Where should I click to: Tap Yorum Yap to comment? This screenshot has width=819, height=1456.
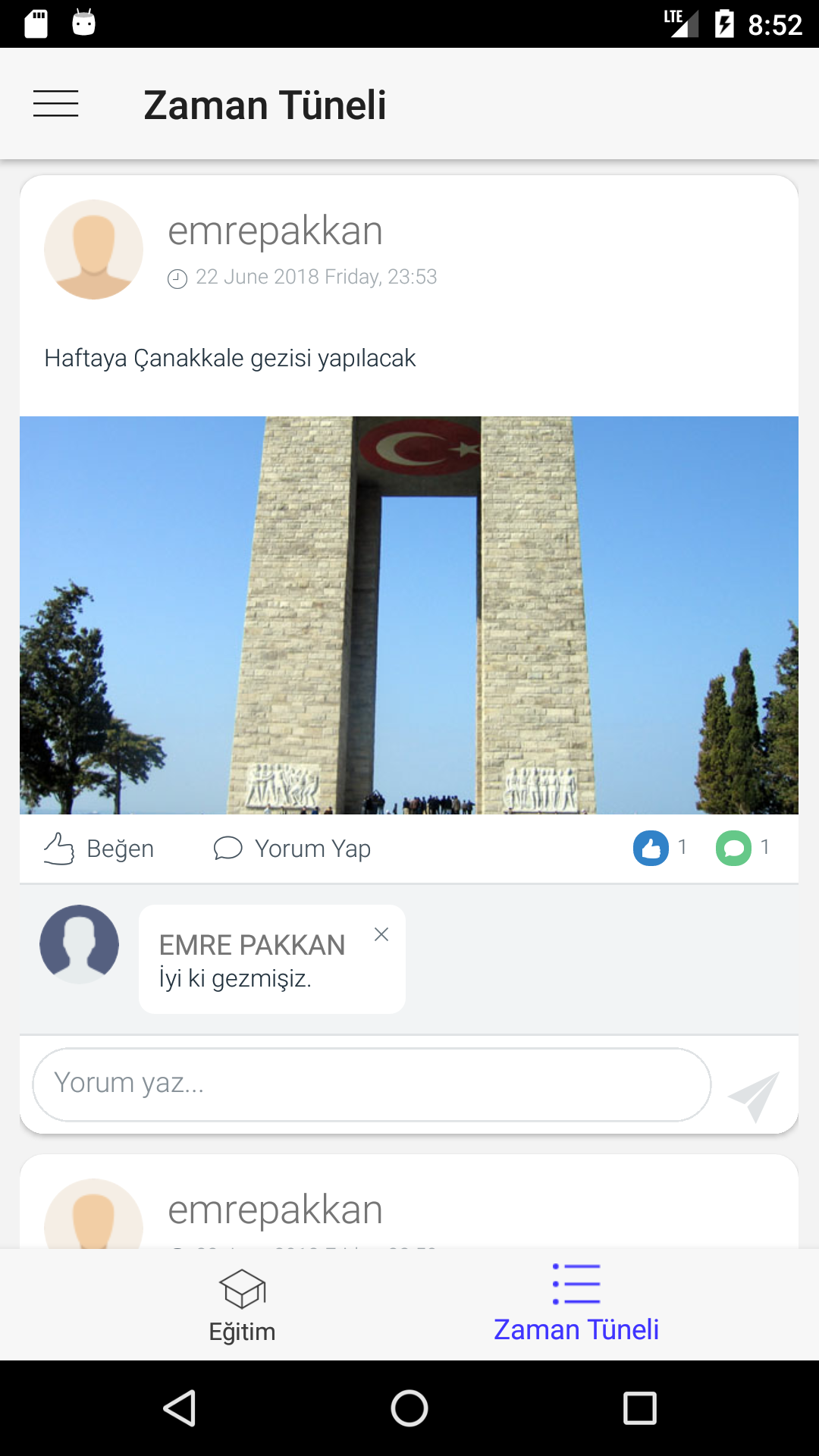[x=292, y=849]
